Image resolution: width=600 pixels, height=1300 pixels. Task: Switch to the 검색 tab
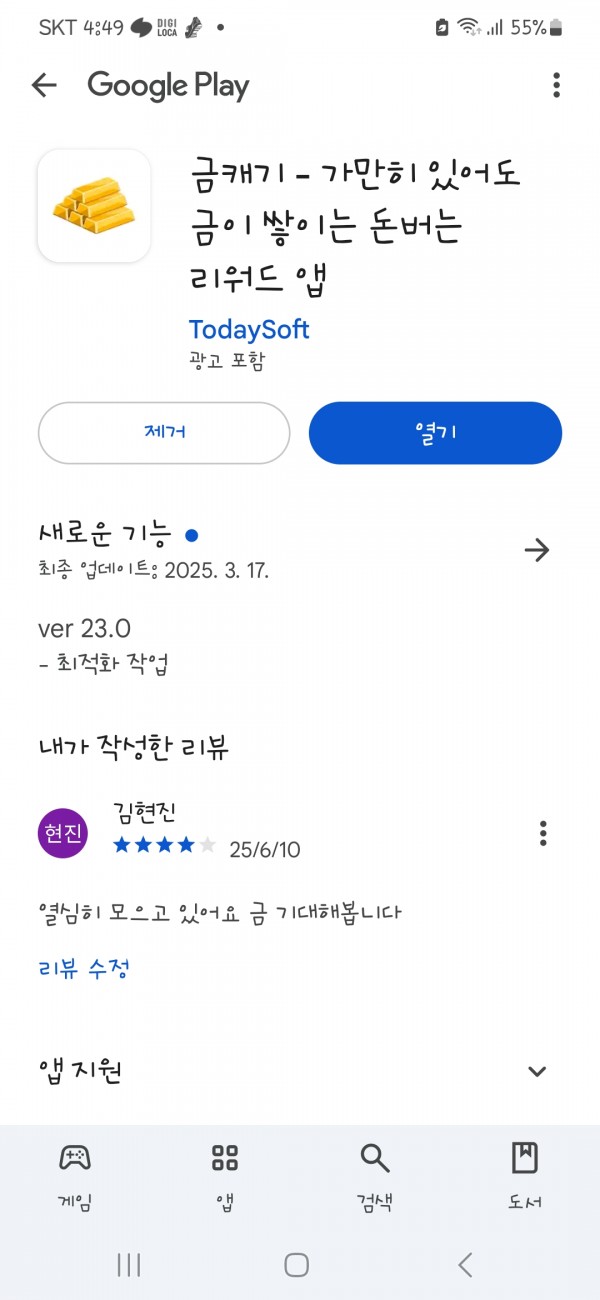(375, 1176)
